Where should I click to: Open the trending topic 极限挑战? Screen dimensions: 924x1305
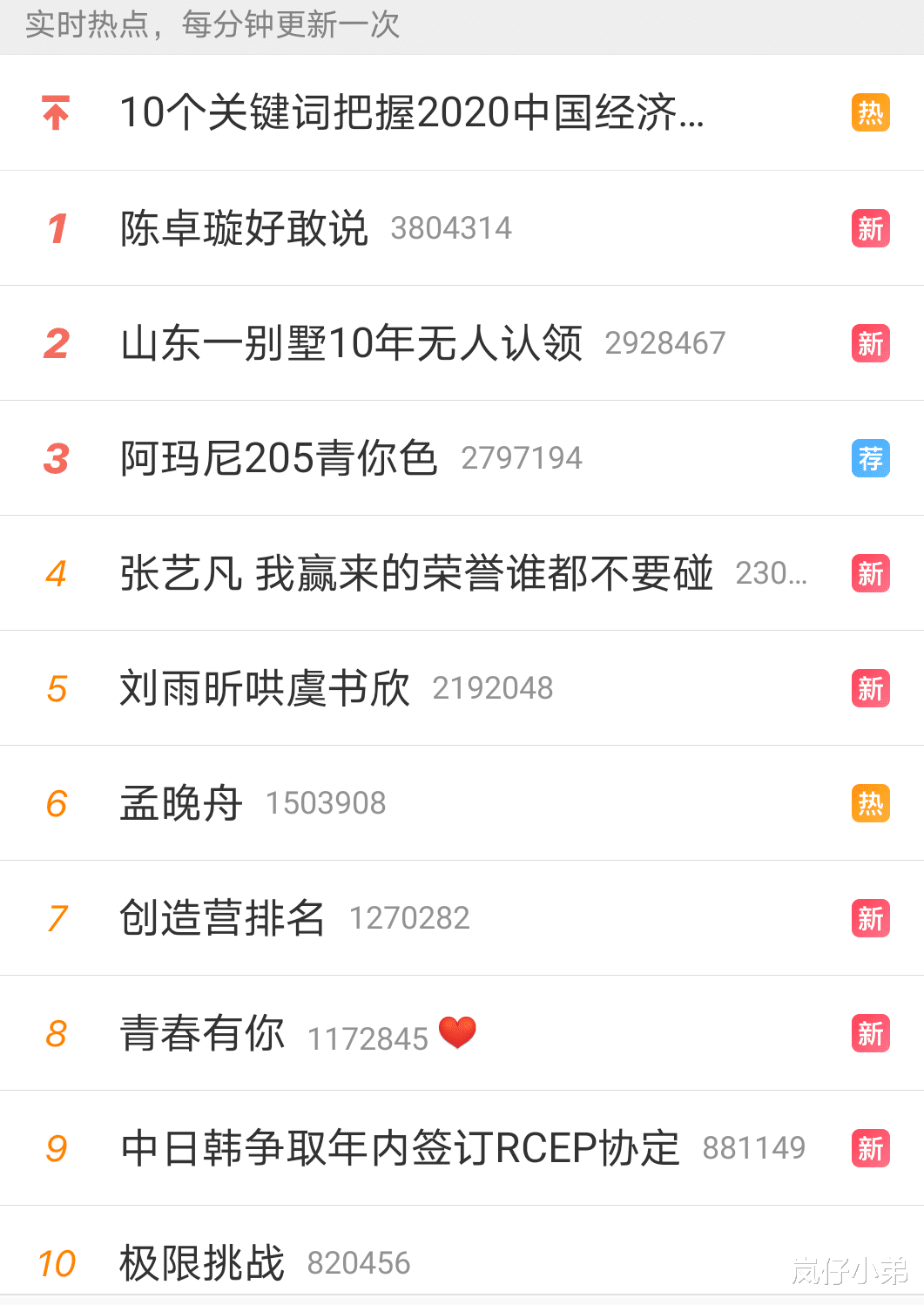(200, 1262)
